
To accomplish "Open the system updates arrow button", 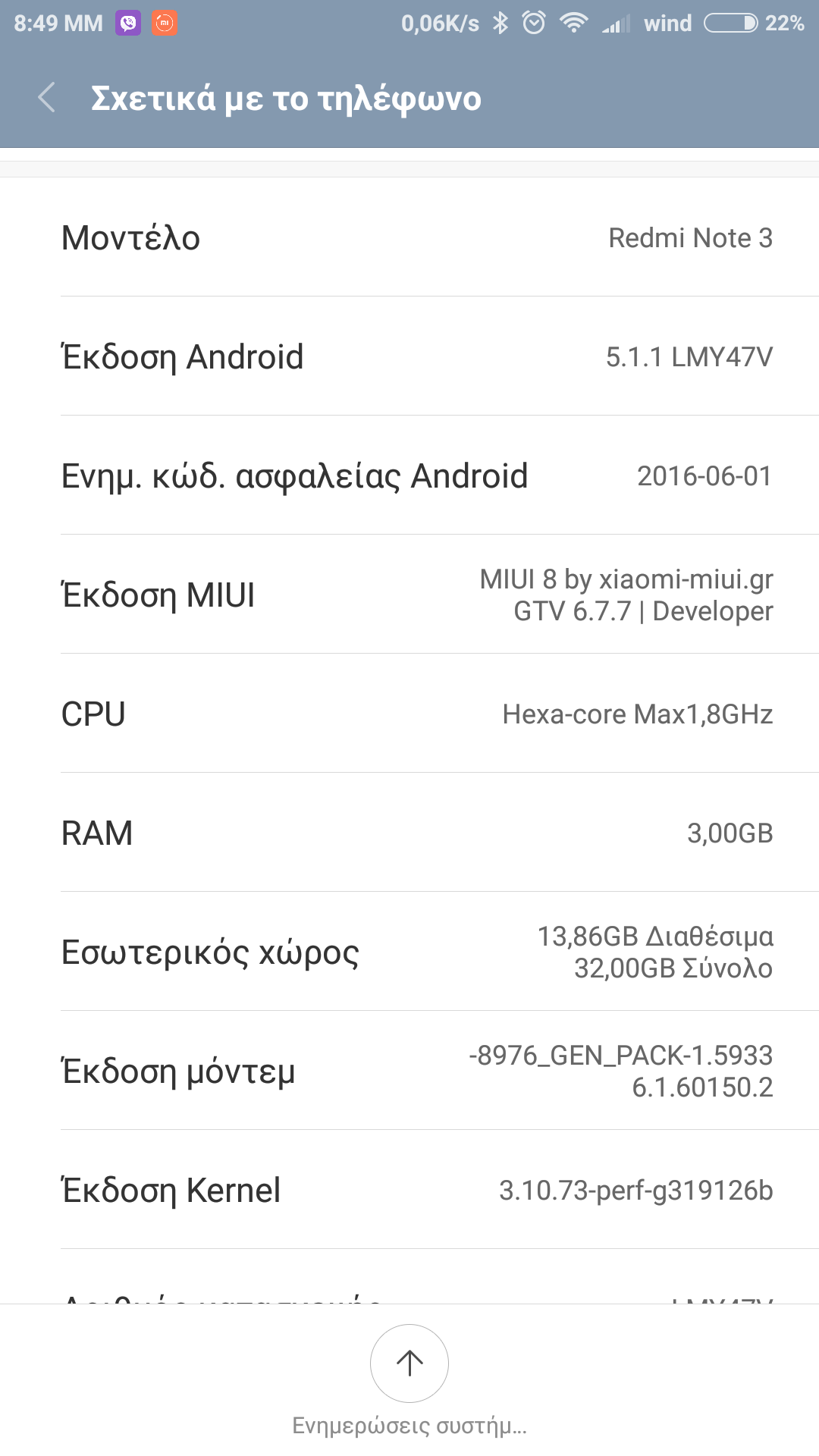I will (409, 1363).
